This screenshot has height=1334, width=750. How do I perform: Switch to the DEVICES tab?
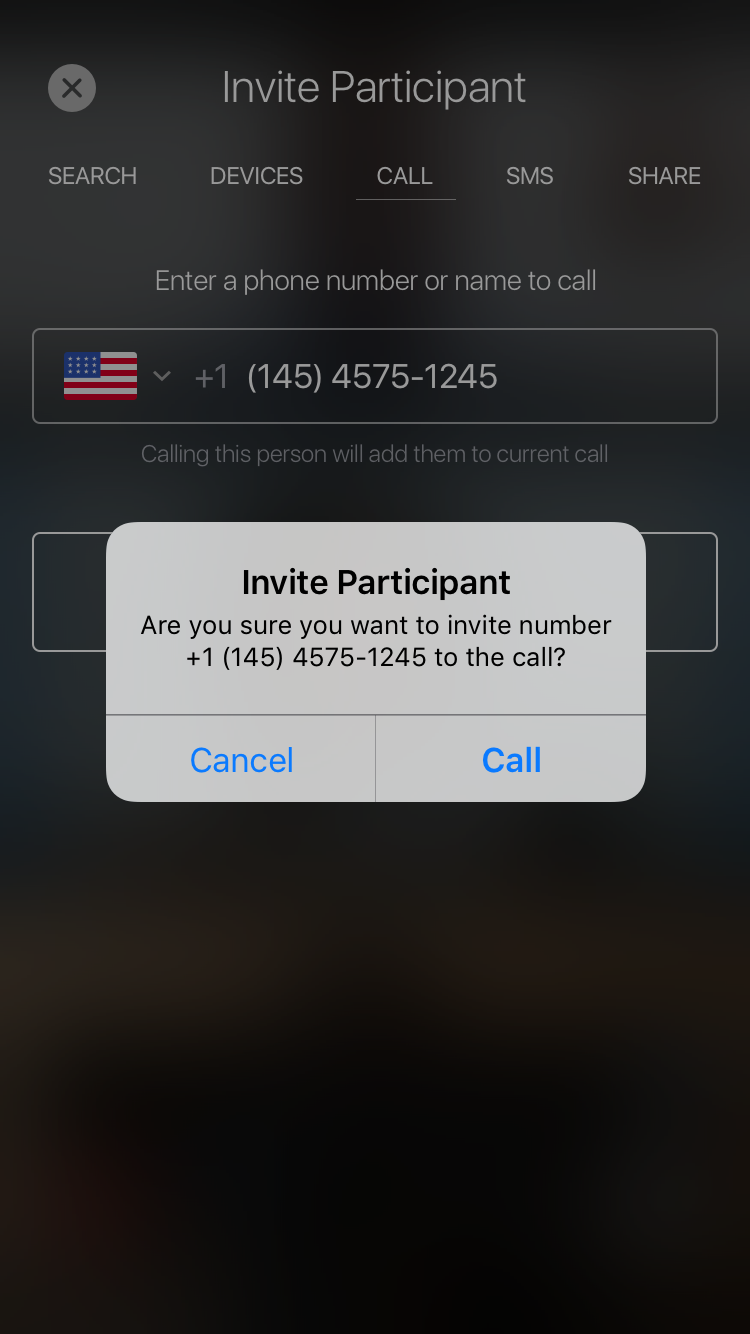256,176
